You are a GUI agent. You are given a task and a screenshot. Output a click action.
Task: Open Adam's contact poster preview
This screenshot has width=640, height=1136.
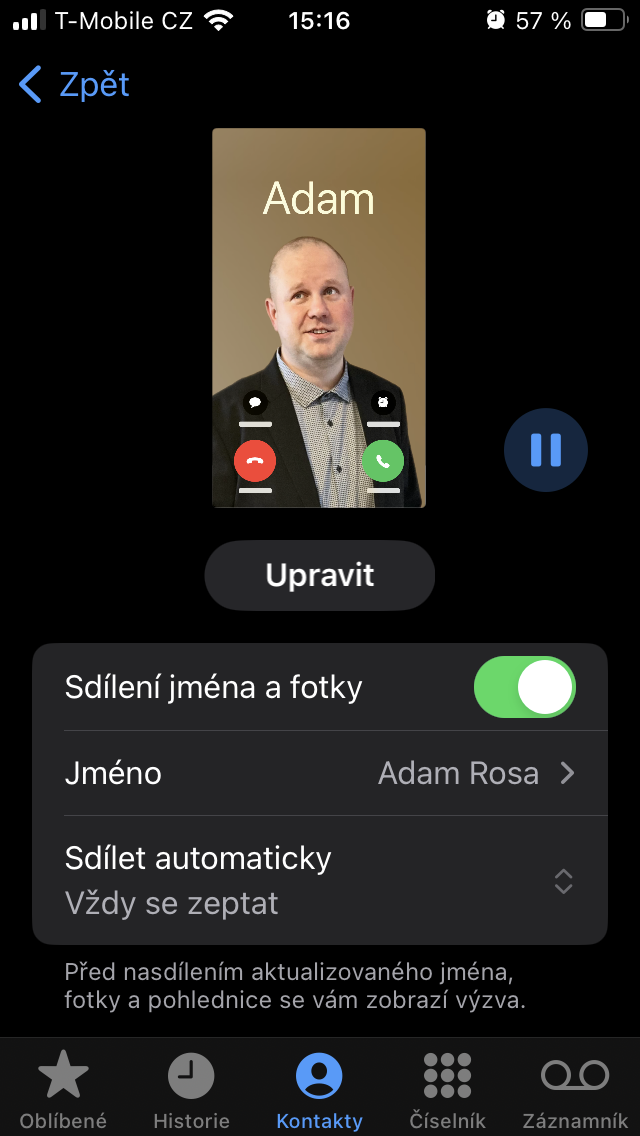(319, 318)
